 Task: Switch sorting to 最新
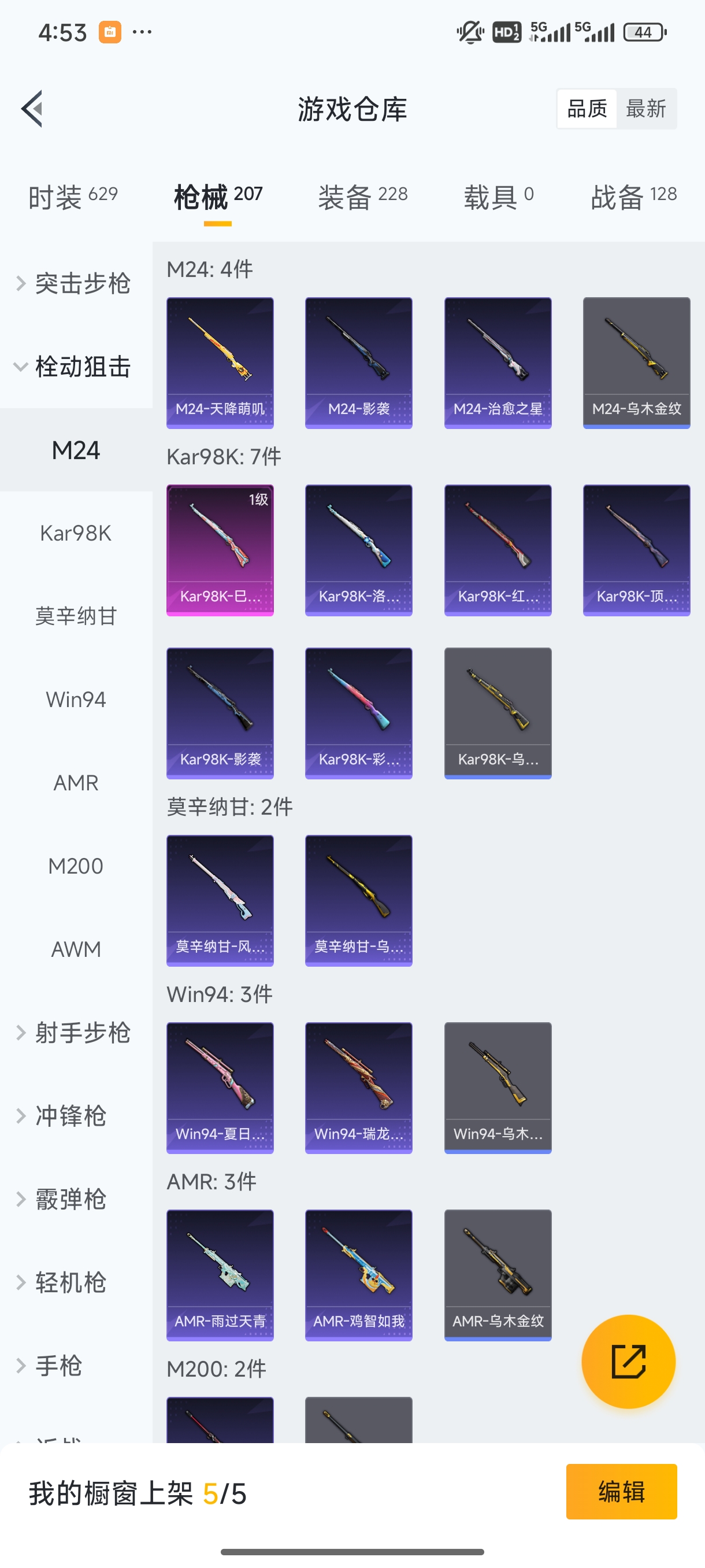(x=647, y=108)
